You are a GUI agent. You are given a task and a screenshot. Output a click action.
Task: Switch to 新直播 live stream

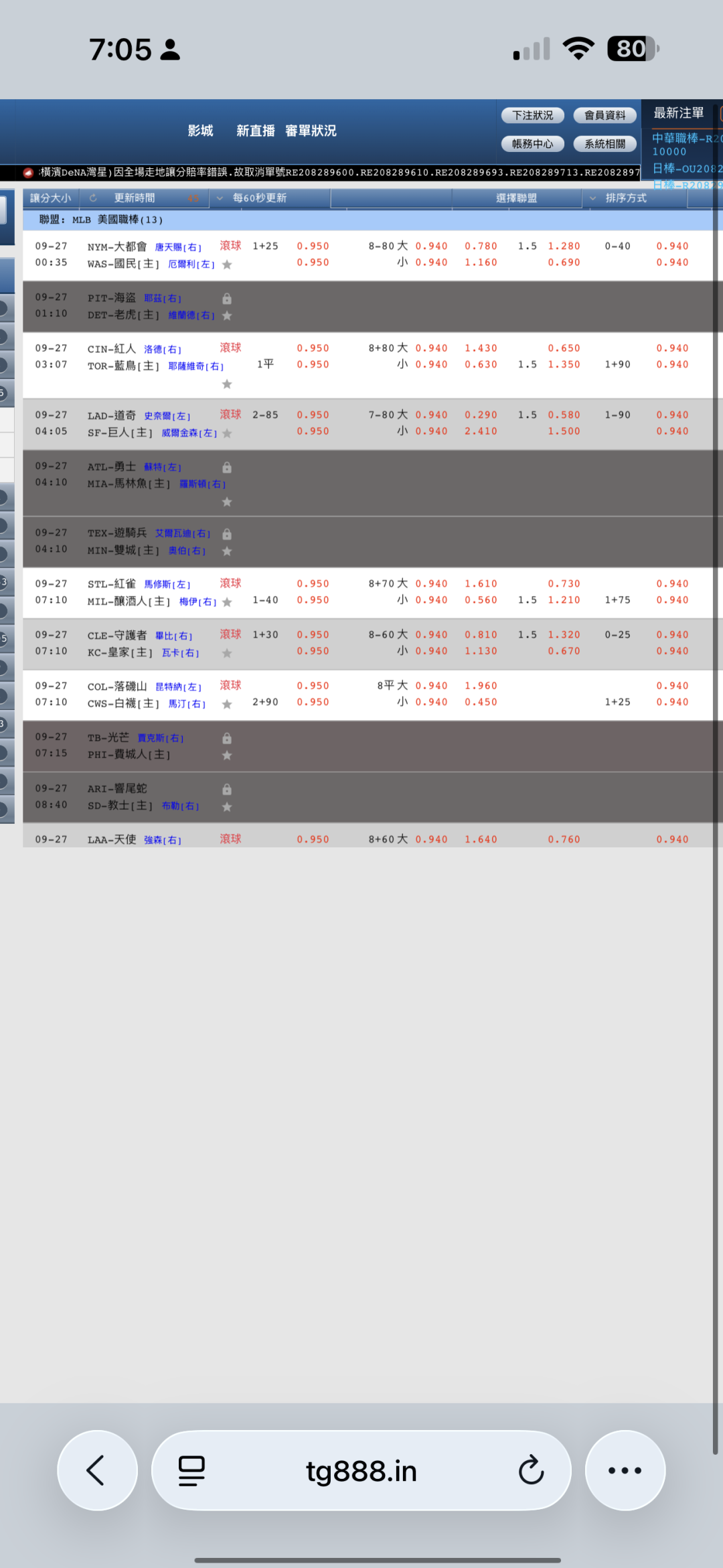point(255,131)
